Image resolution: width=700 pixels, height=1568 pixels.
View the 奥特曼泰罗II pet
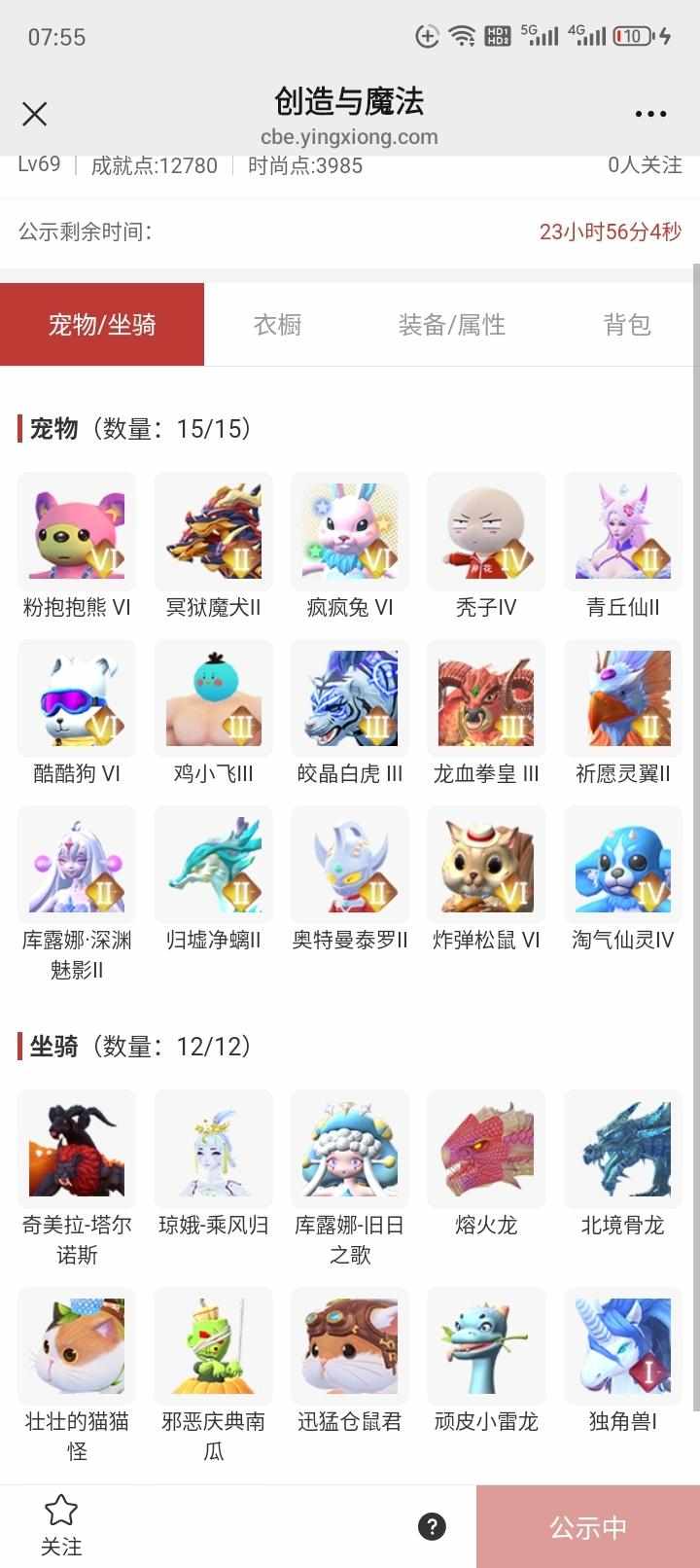tap(350, 865)
